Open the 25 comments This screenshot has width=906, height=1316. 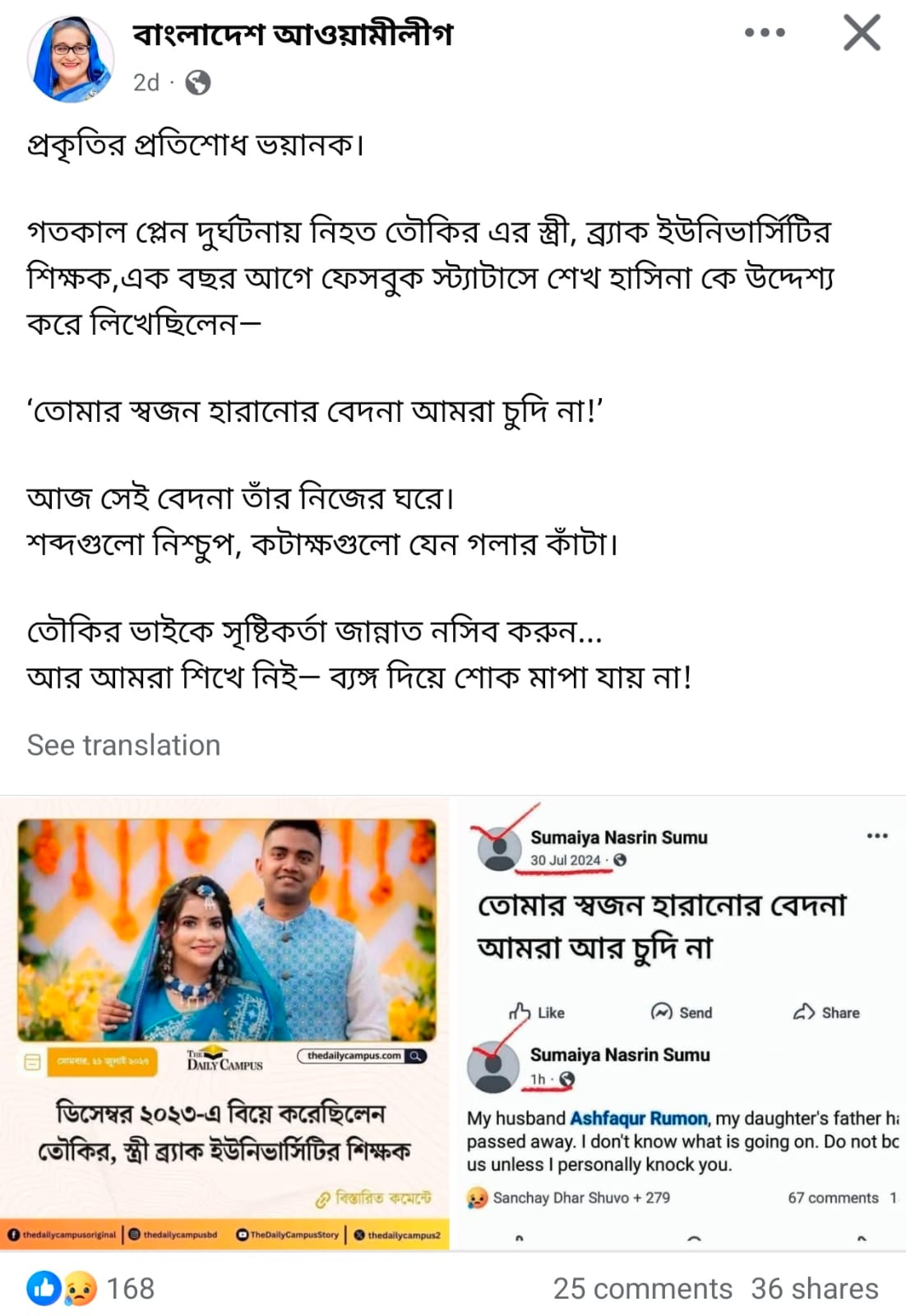tap(642, 1288)
